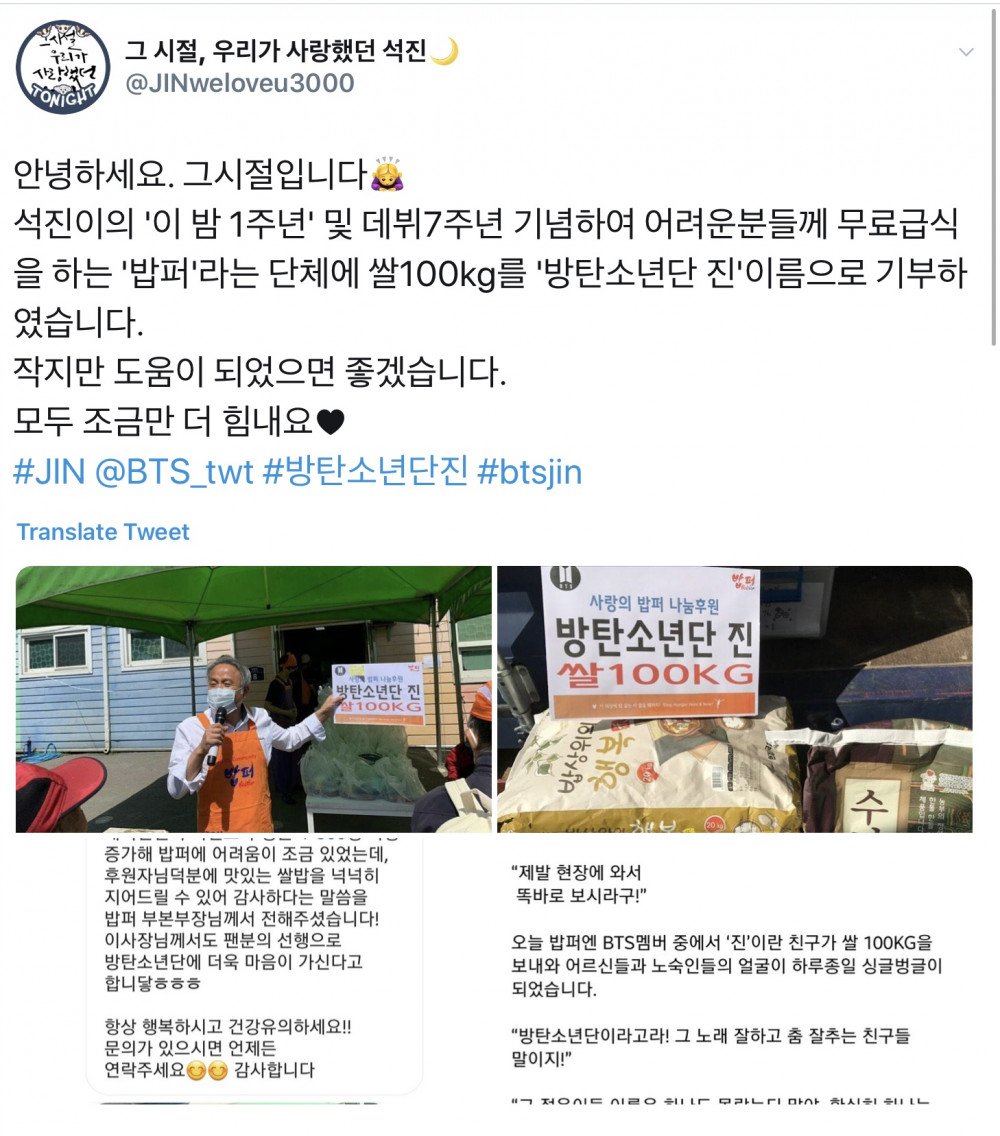This screenshot has width=1000, height=1136.
Task: Open the tweet options chevron menu
Action: [x=965, y=52]
